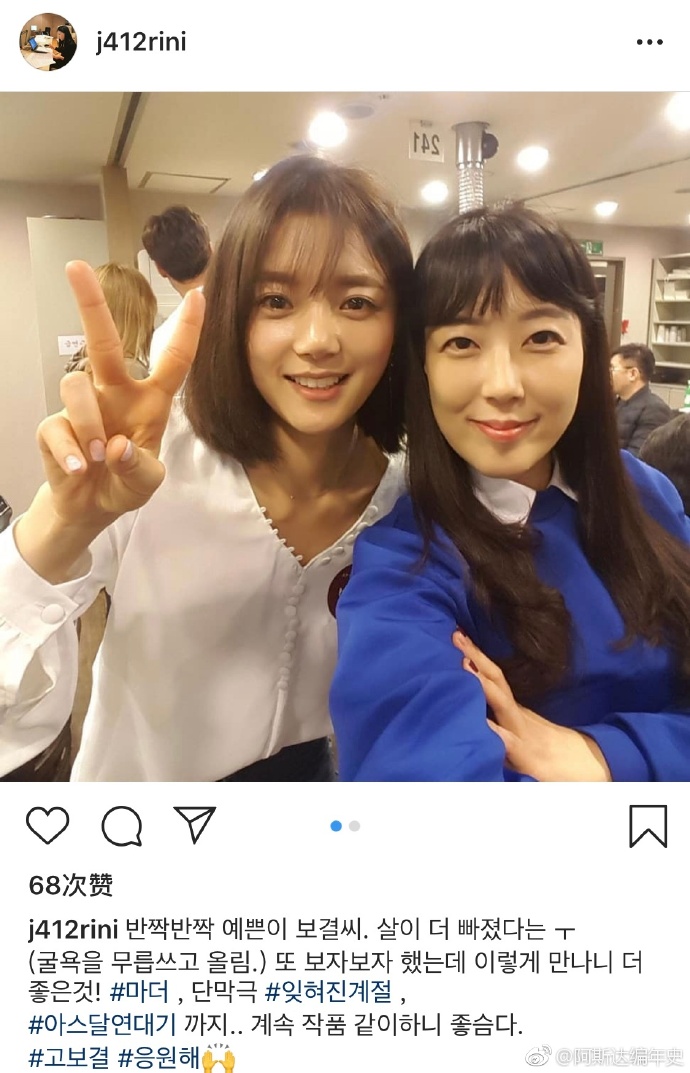Image resolution: width=690 pixels, height=1073 pixels.
Task: Like this post with the heart icon
Action: click(x=47, y=826)
